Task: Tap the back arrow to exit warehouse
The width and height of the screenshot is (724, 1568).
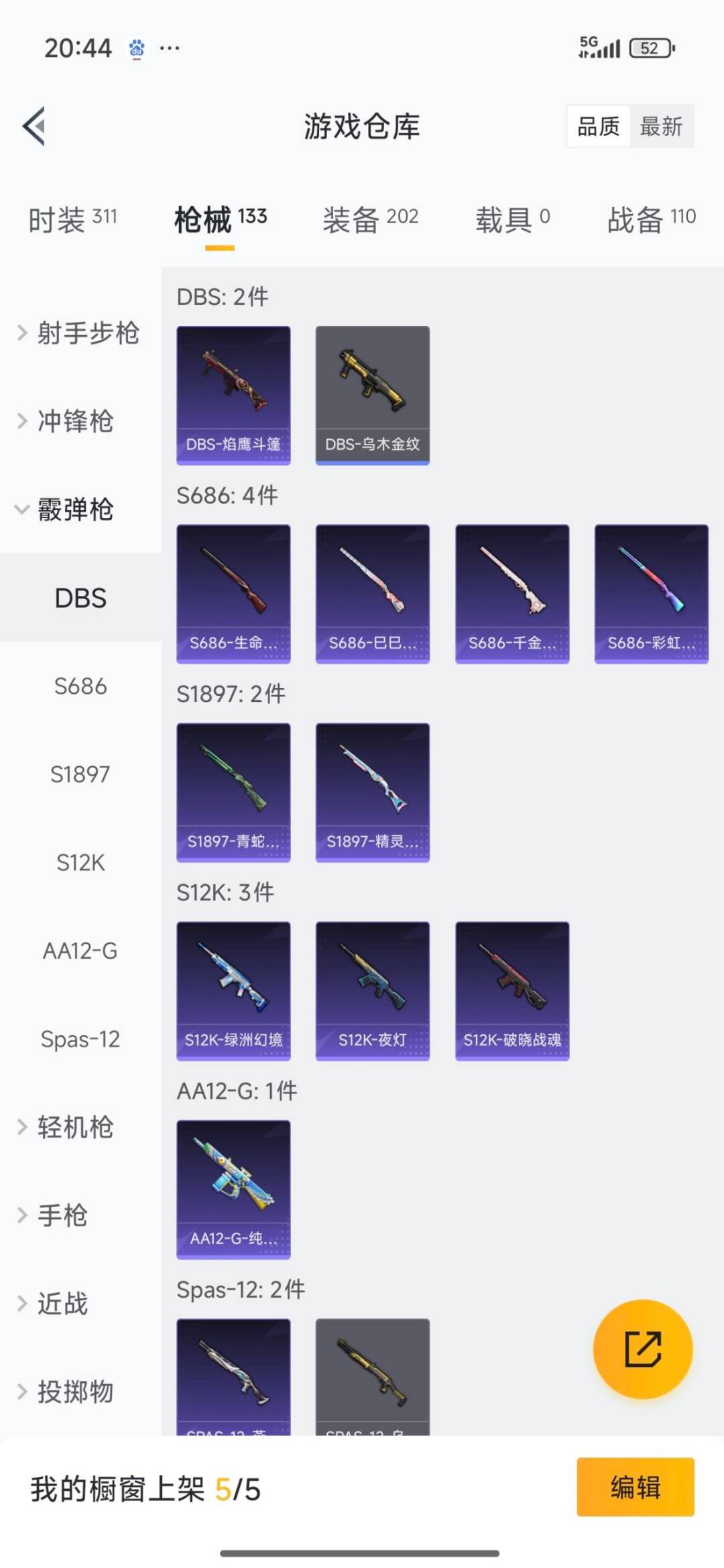Action: (x=35, y=127)
